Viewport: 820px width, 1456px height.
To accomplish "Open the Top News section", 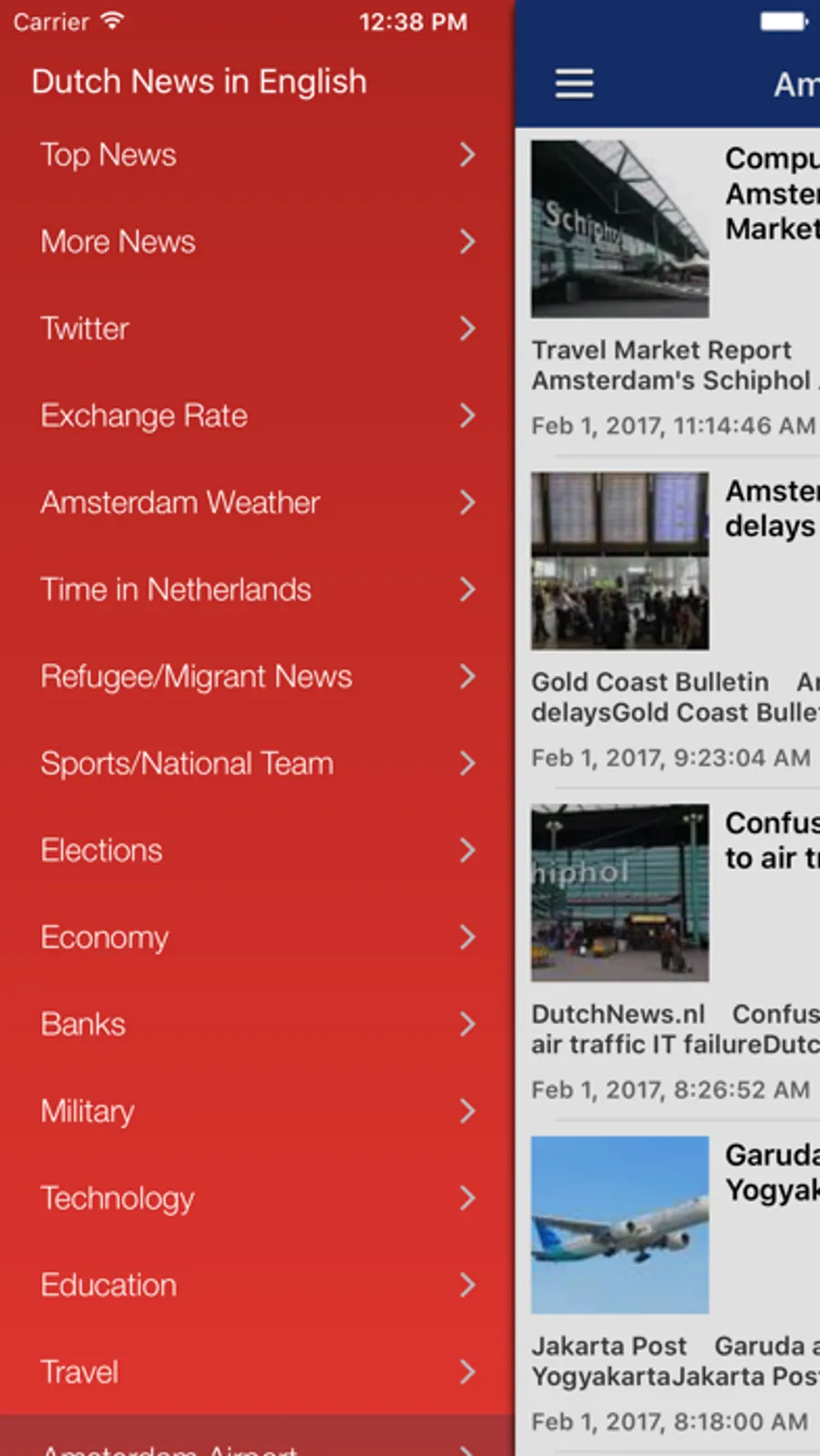I will [x=257, y=155].
